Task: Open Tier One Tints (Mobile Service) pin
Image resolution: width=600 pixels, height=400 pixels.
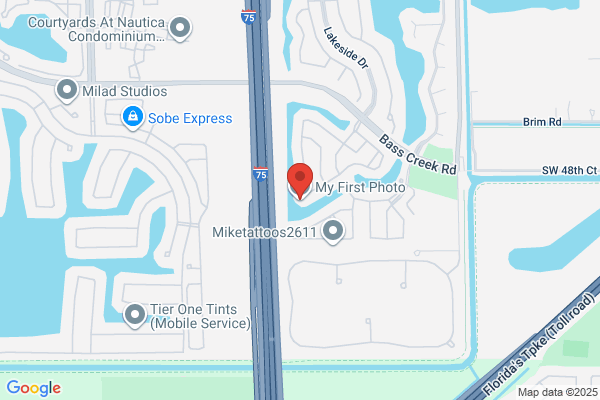Action: pos(135,316)
